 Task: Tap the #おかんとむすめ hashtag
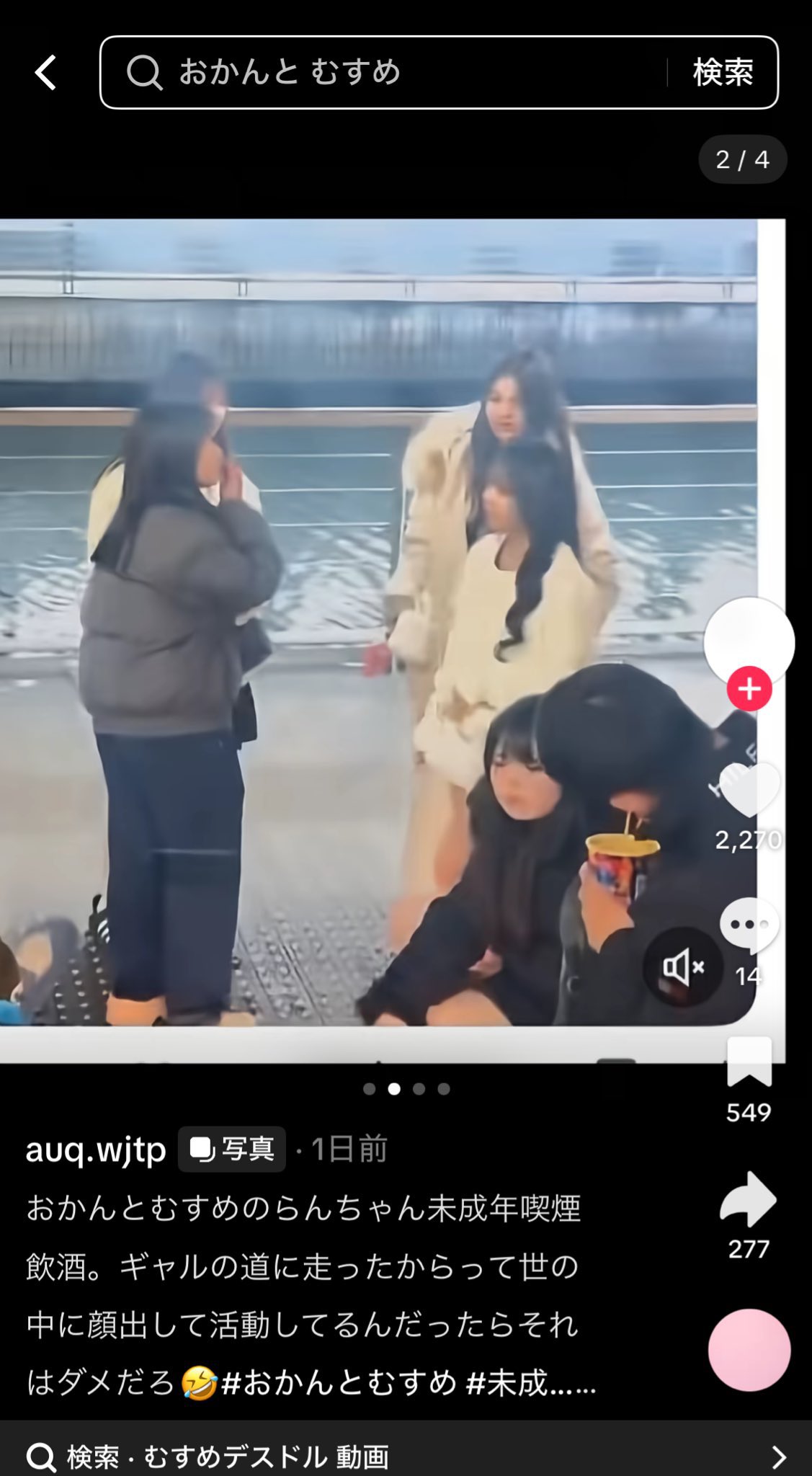339,1383
